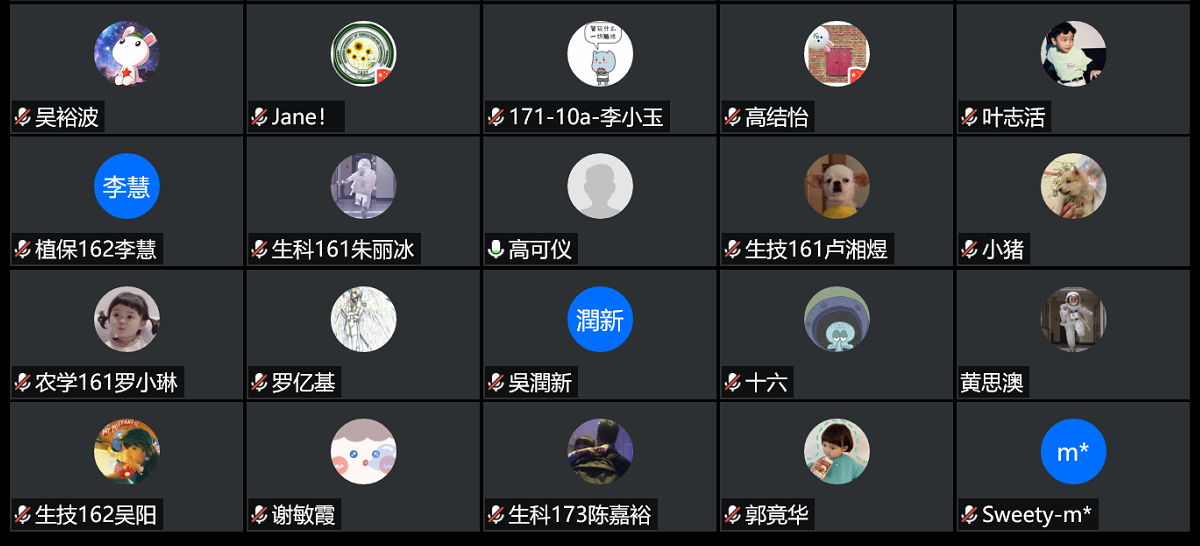
Task: Select 植保162李慧 tile
Action: pyautogui.click(x=126, y=201)
